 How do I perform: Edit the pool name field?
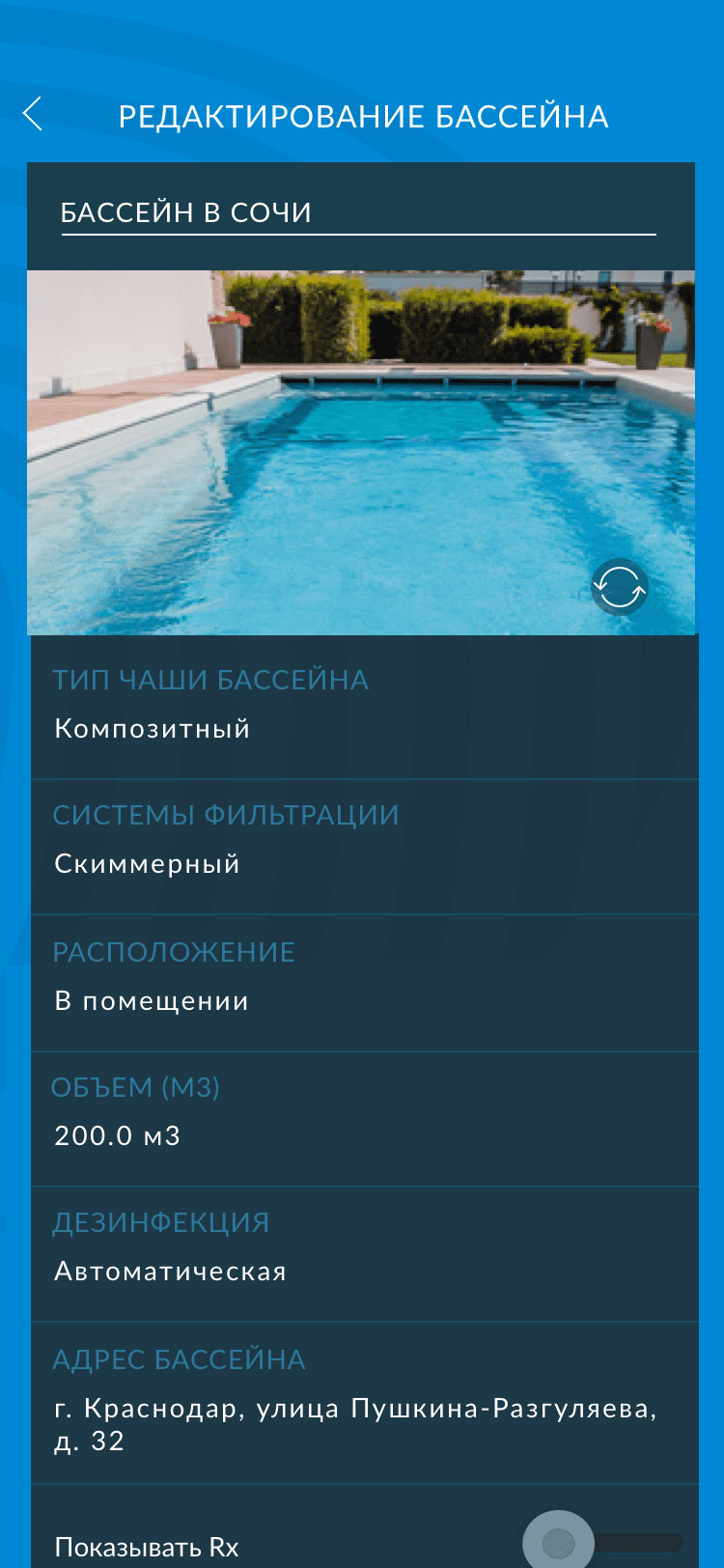pos(358,213)
